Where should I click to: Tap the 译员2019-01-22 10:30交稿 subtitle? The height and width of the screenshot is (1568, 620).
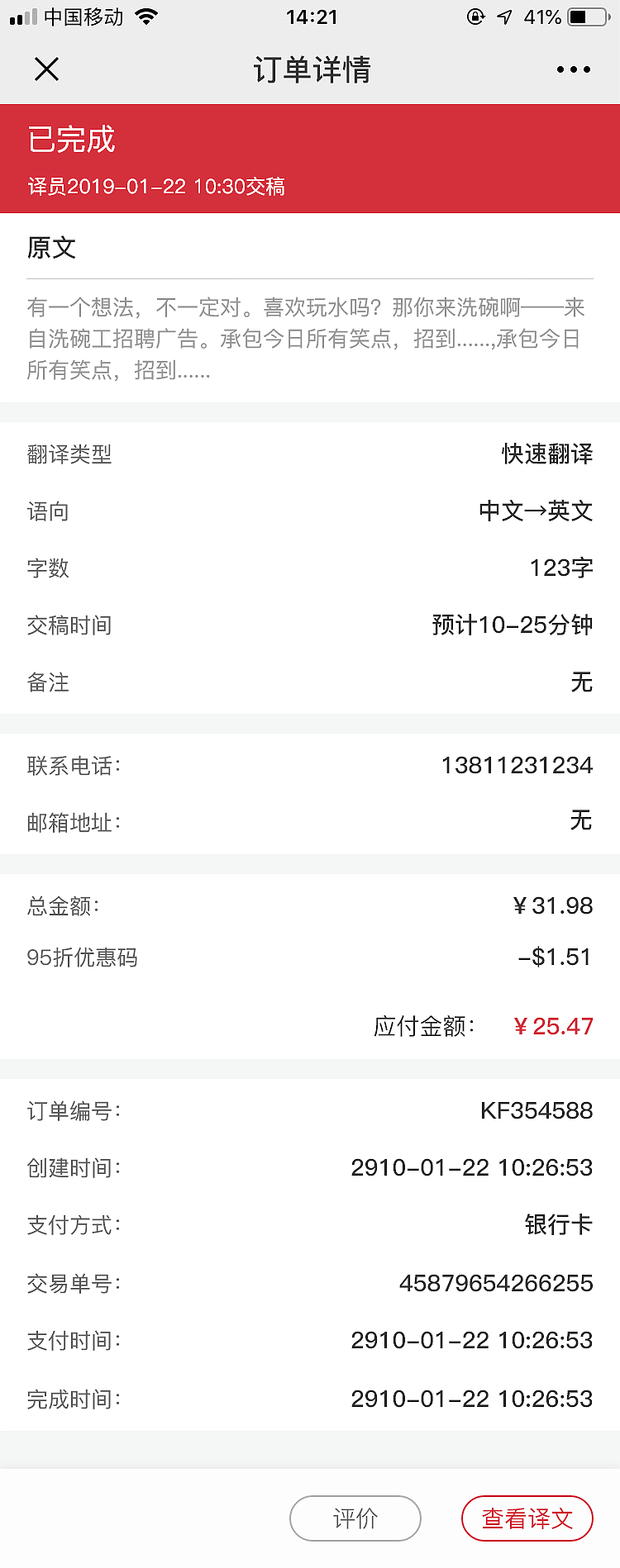[x=155, y=187]
